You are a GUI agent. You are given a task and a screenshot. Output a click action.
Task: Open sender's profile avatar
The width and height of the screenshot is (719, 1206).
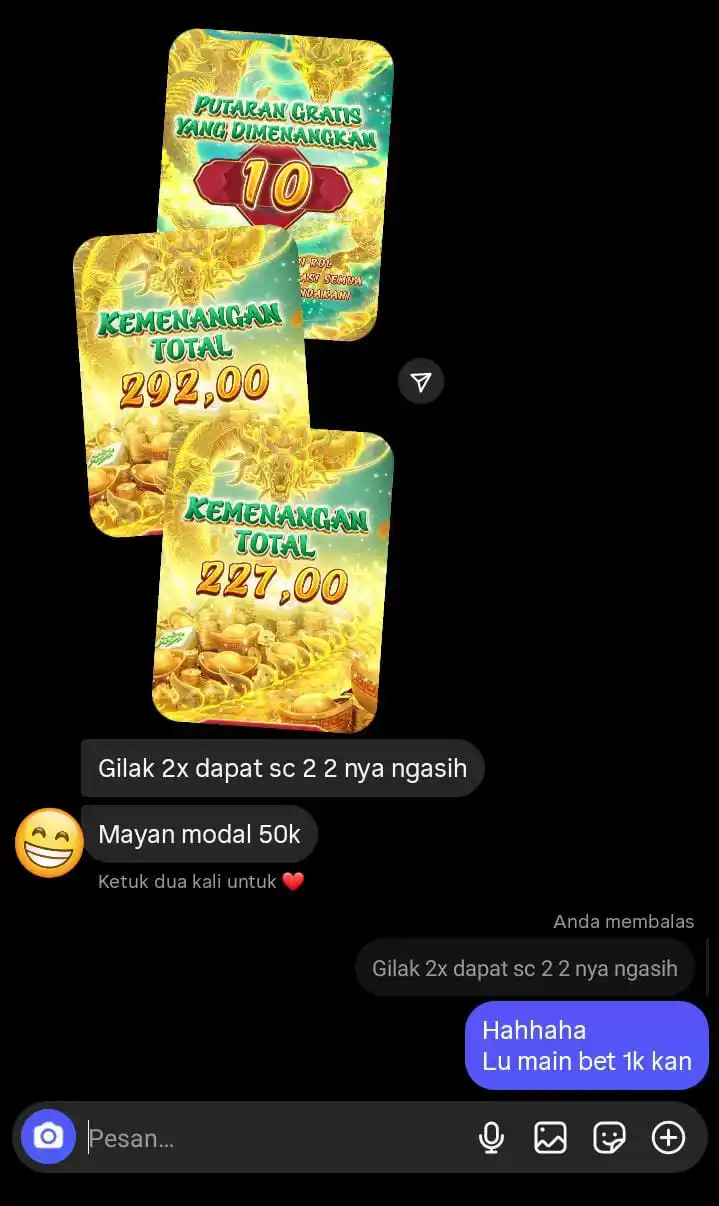[50, 843]
